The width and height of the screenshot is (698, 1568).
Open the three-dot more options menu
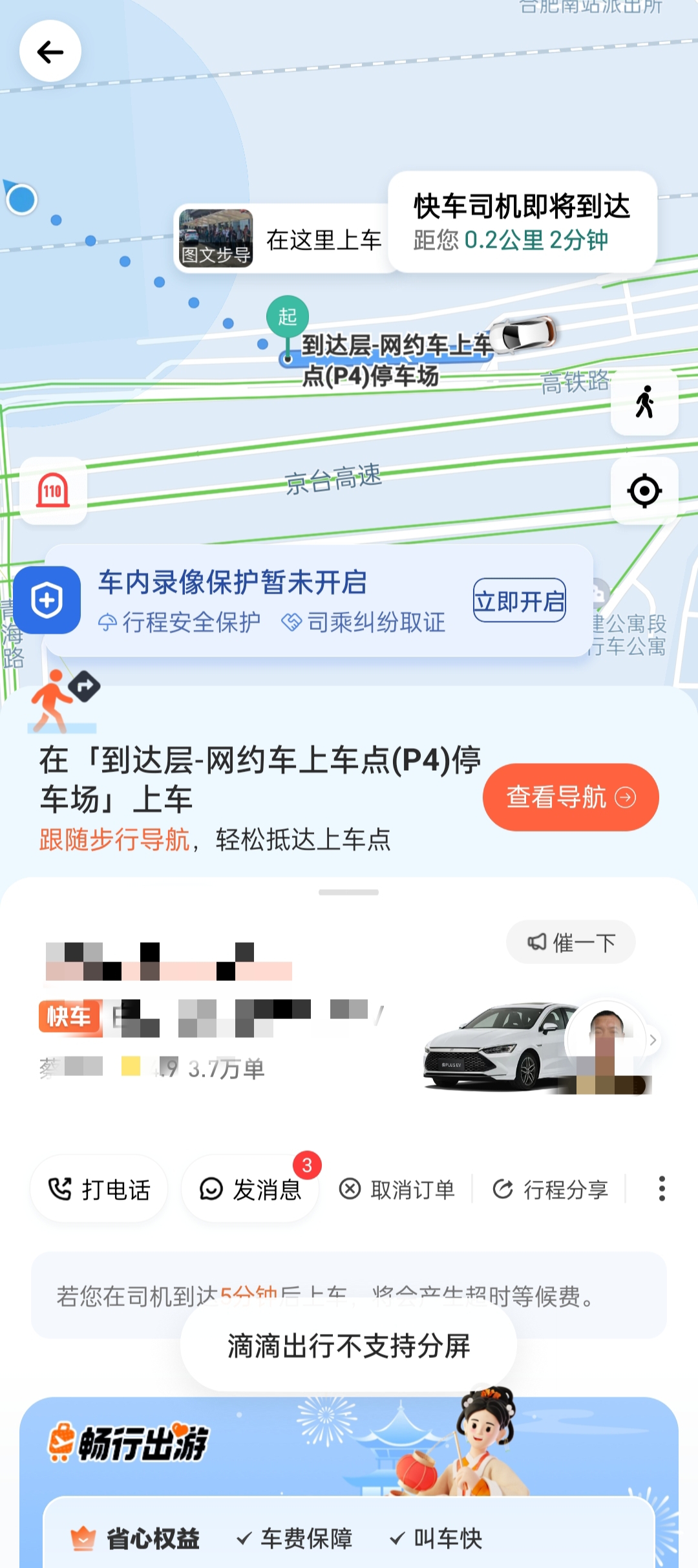661,1189
